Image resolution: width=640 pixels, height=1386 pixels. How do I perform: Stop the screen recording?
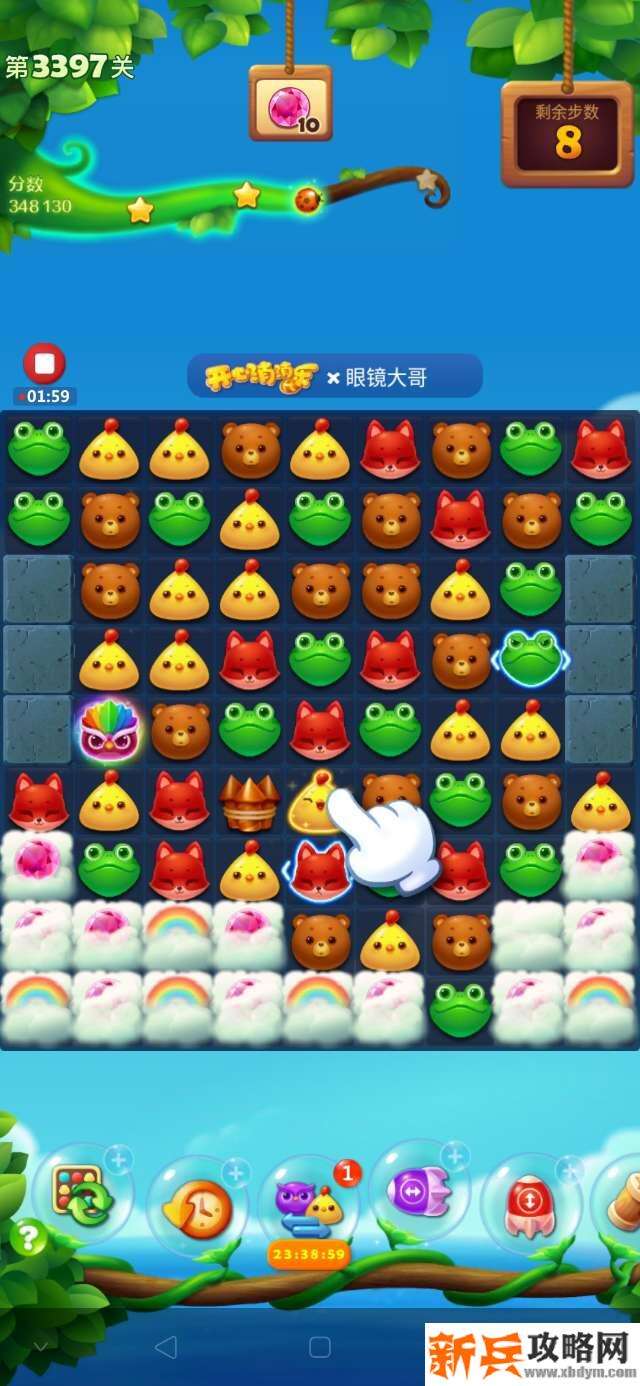[44, 364]
